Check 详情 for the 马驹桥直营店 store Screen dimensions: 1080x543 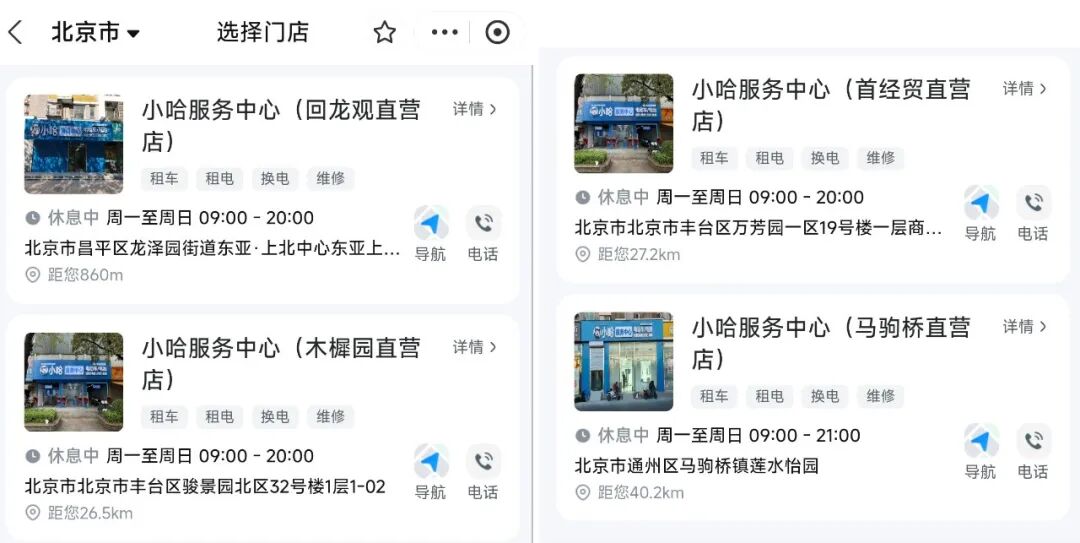click(x=1024, y=327)
